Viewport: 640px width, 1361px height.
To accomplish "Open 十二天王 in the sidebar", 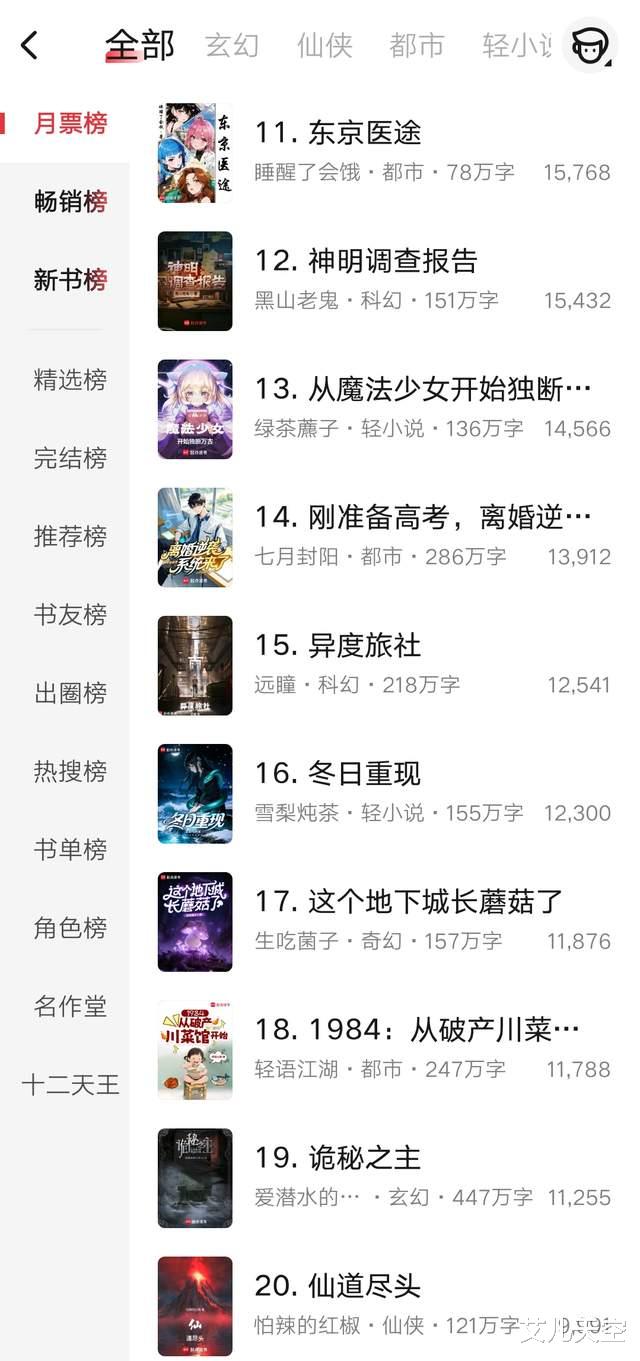I will 70,1084.
